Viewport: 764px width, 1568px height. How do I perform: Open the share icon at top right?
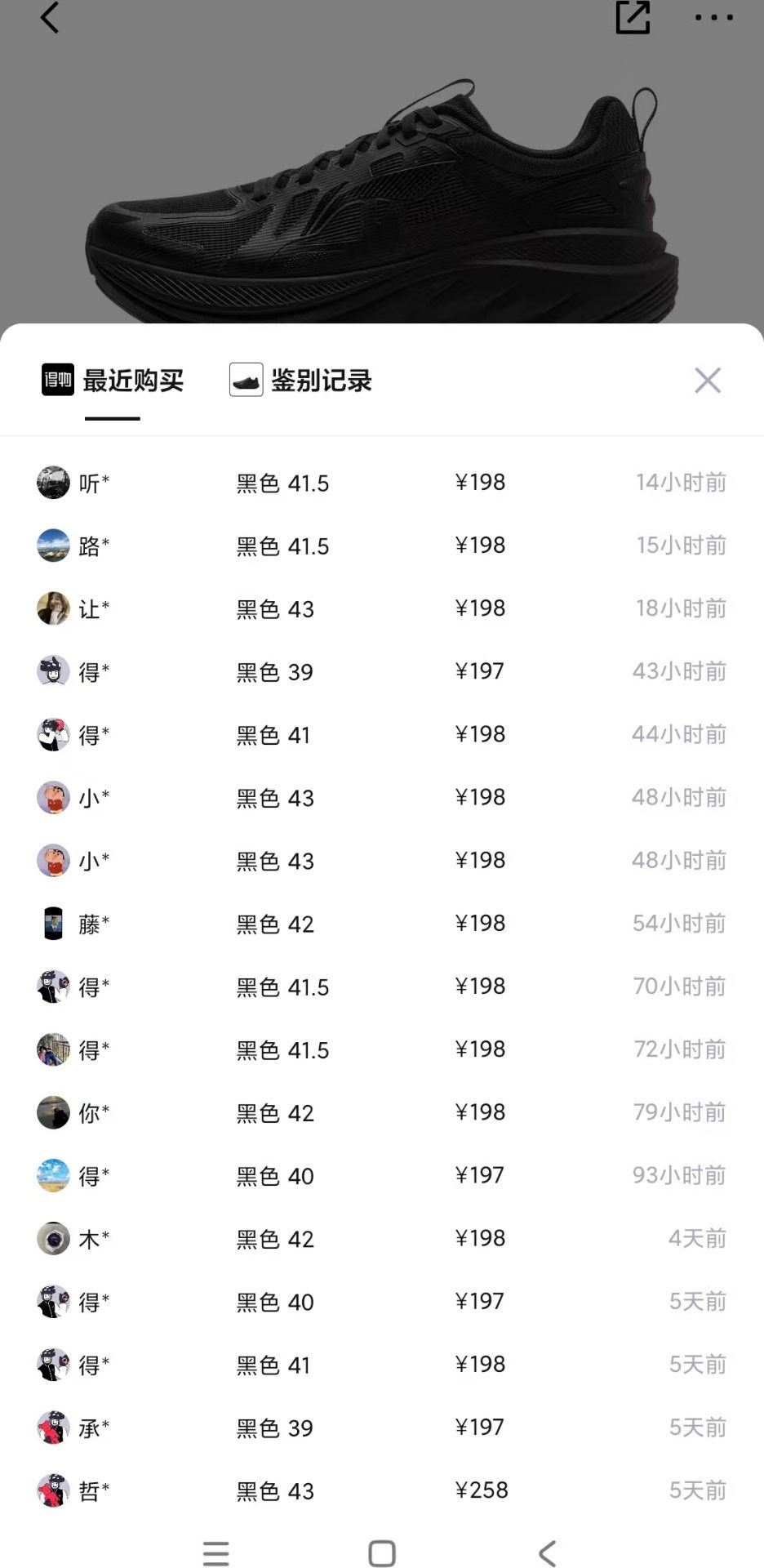point(633,17)
